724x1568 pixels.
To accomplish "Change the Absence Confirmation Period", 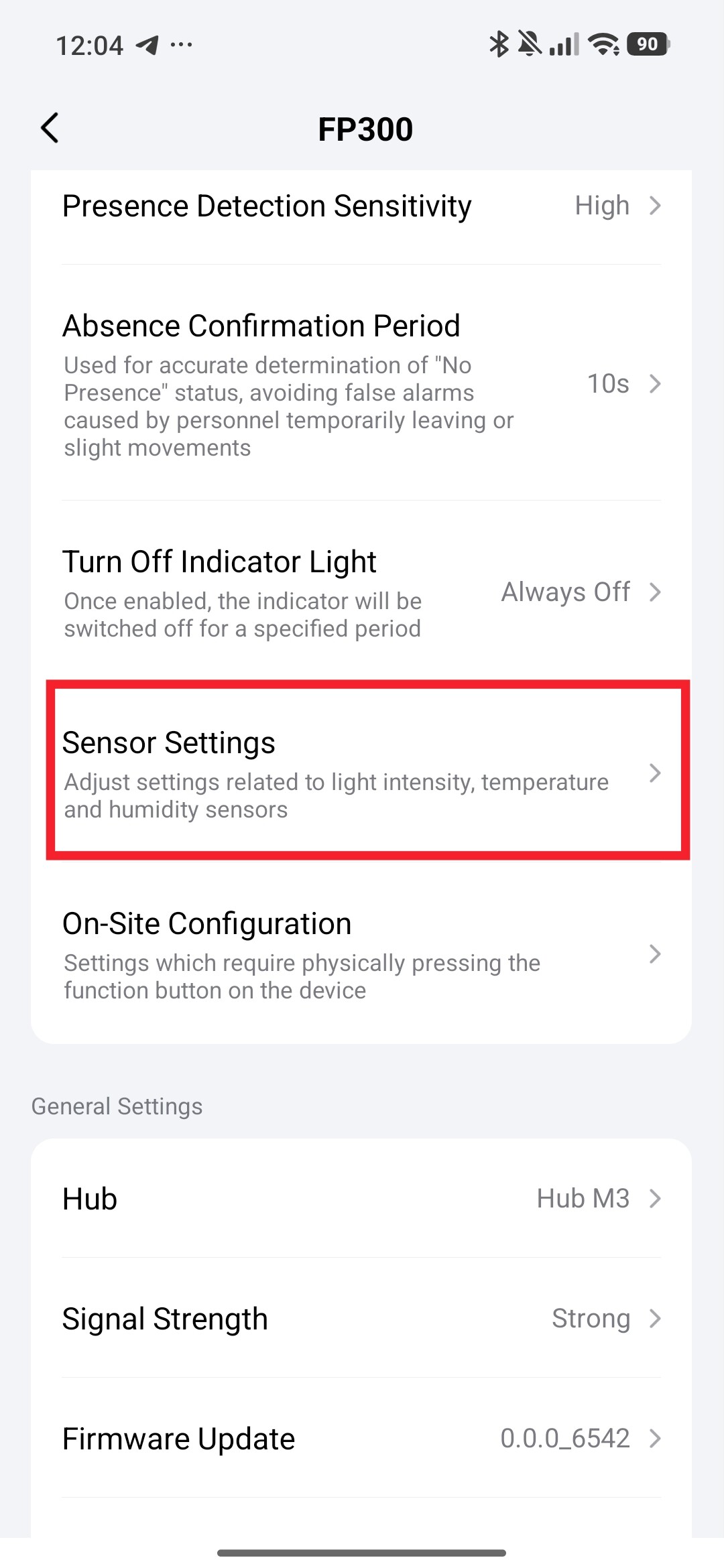I will [x=361, y=383].
